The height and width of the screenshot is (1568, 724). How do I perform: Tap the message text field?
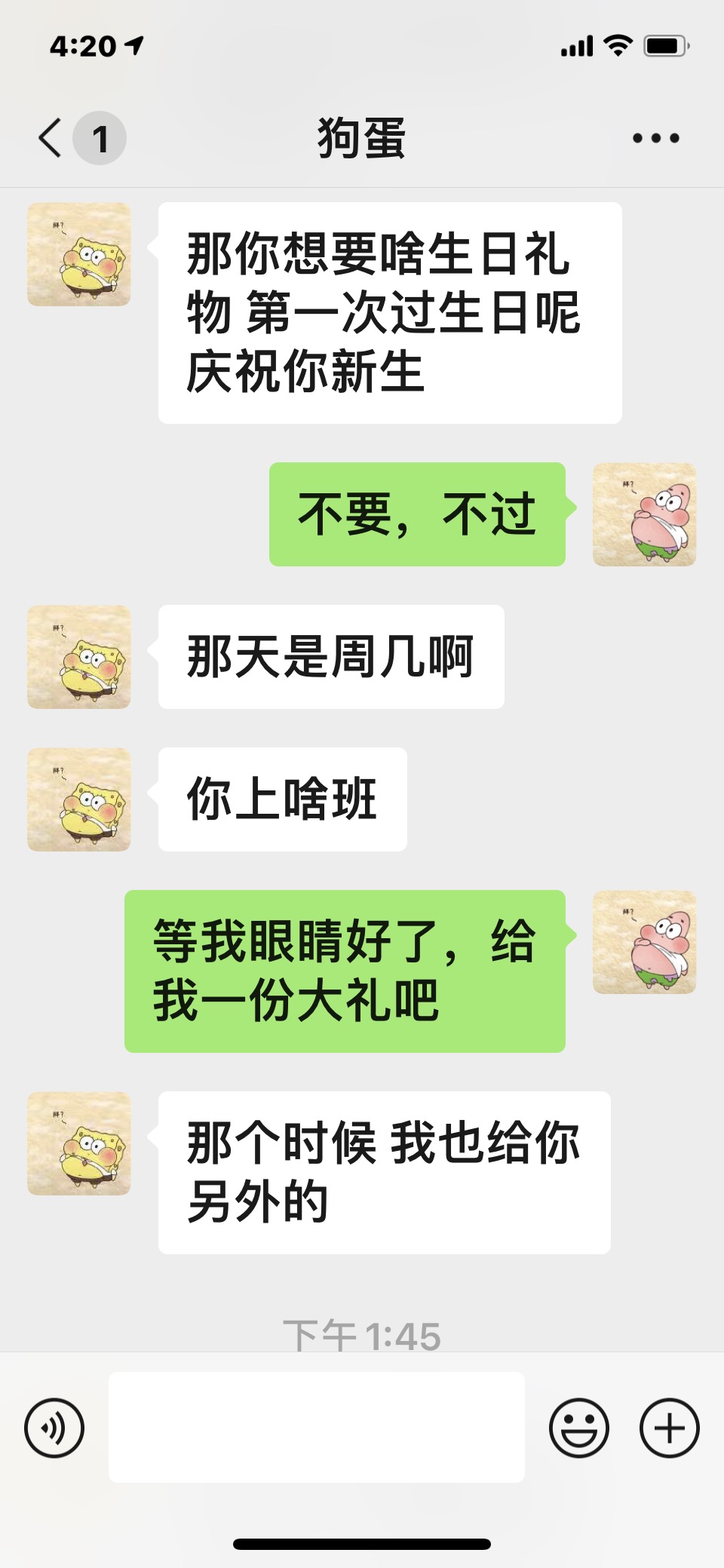(317, 1427)
